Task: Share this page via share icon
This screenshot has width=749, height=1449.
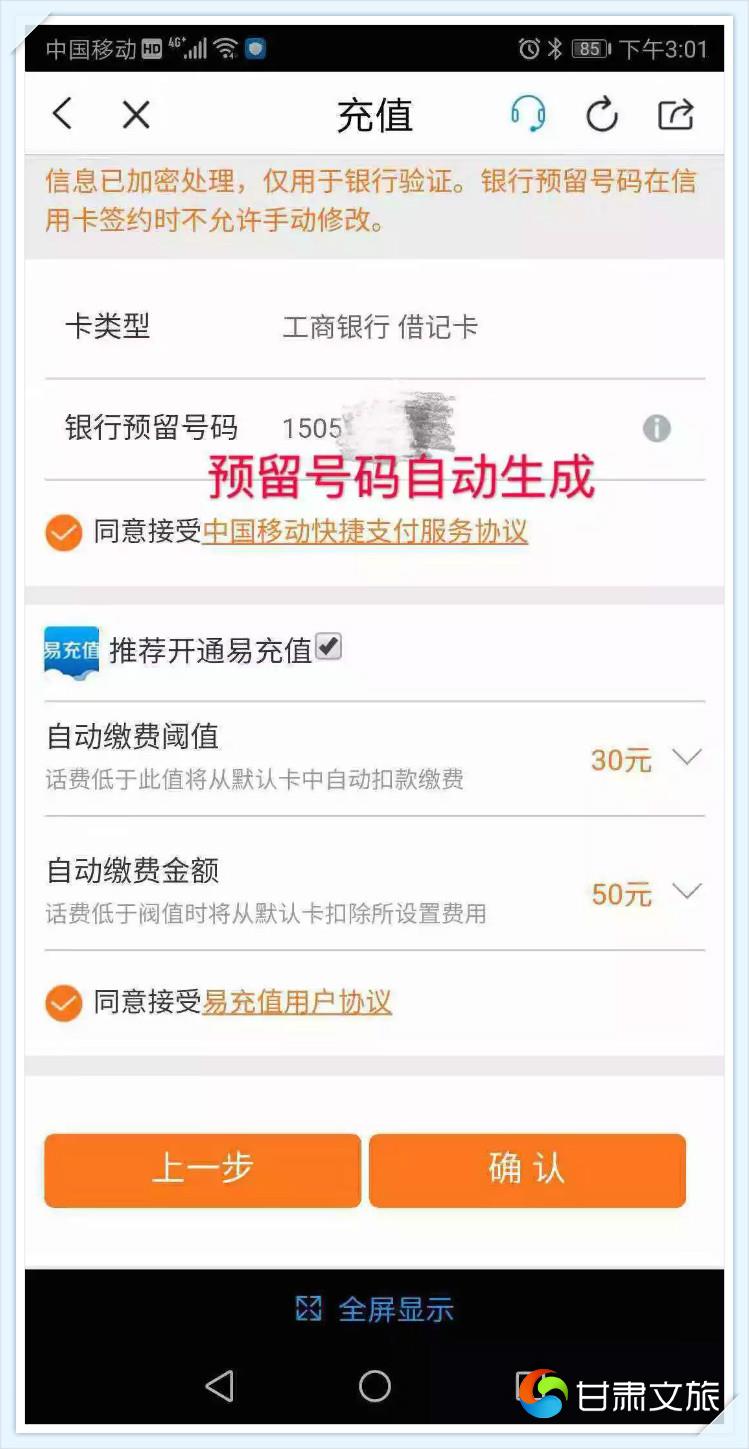Action: coord(676,114)
